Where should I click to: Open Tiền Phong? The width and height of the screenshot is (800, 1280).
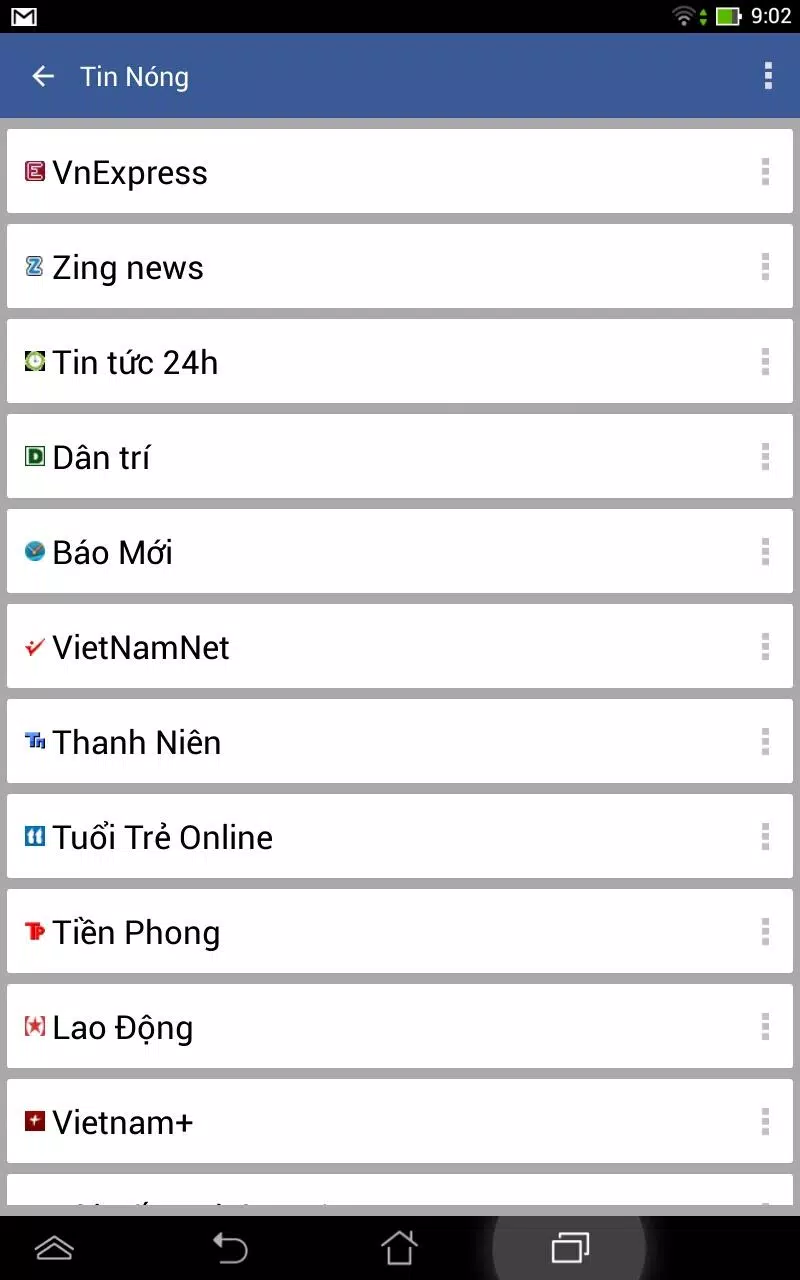tap(136, 932)
